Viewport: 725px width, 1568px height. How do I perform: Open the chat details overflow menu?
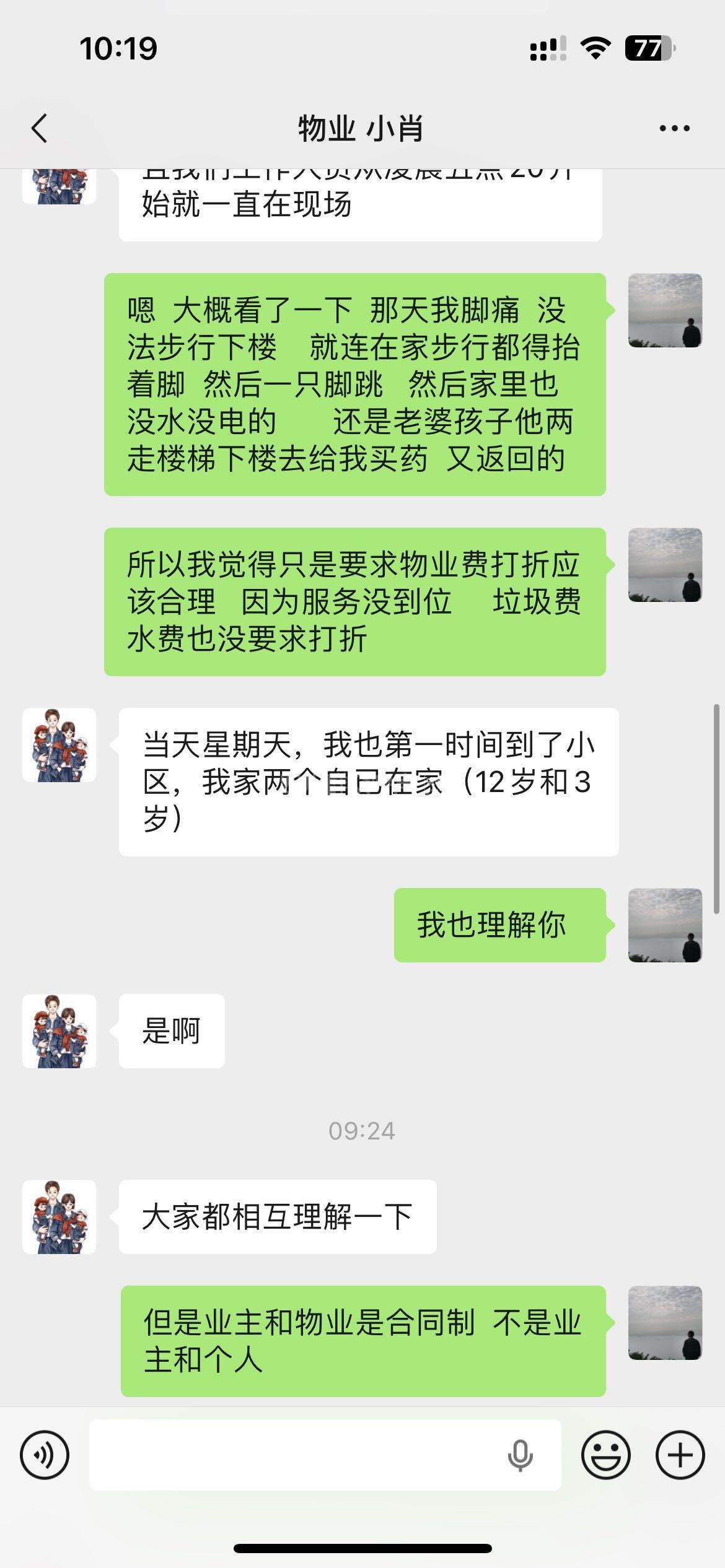pyautogui.click(x=674, y=129)
